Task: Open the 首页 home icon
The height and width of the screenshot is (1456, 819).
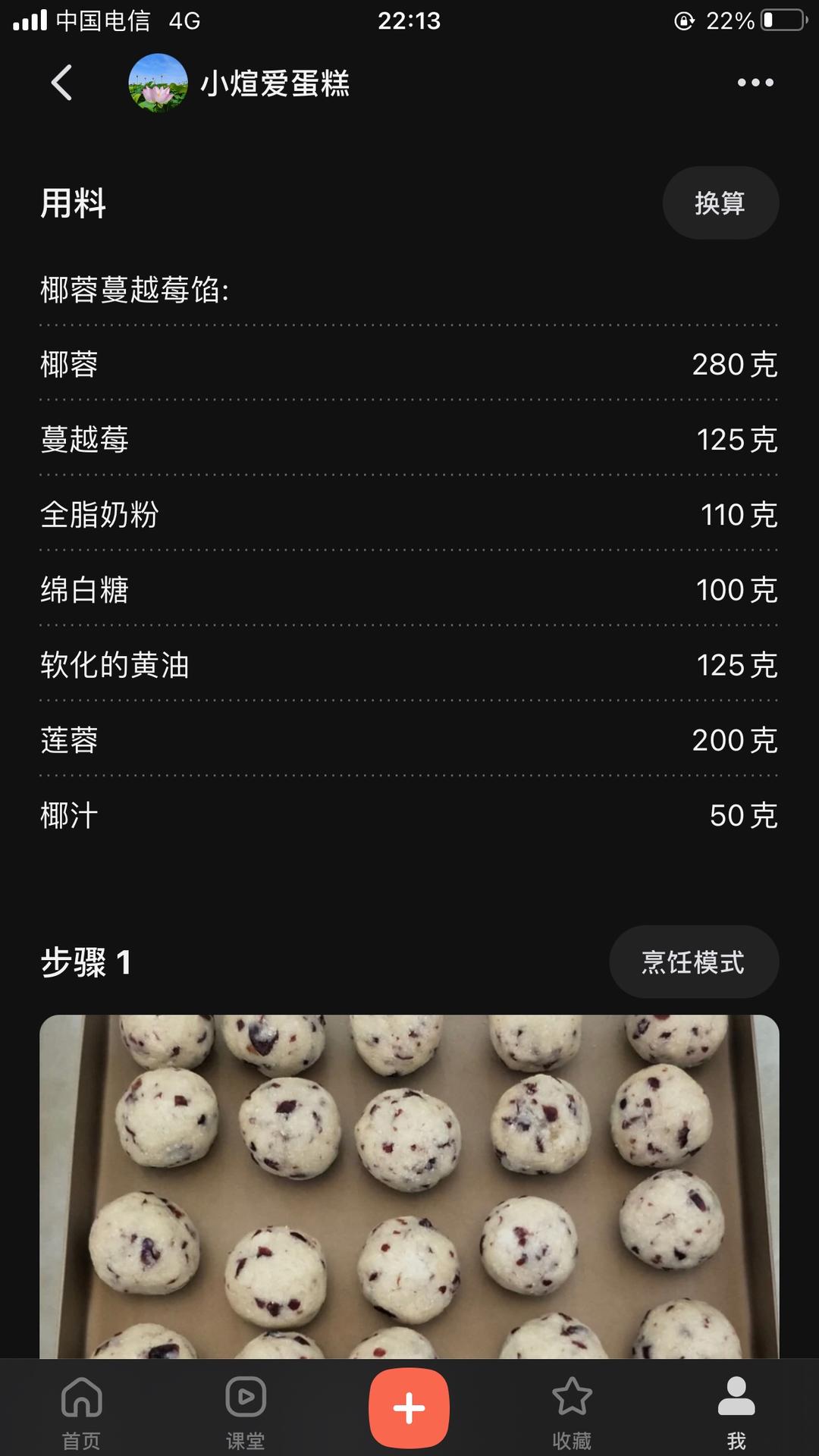Action: [x=81, y=1407]
